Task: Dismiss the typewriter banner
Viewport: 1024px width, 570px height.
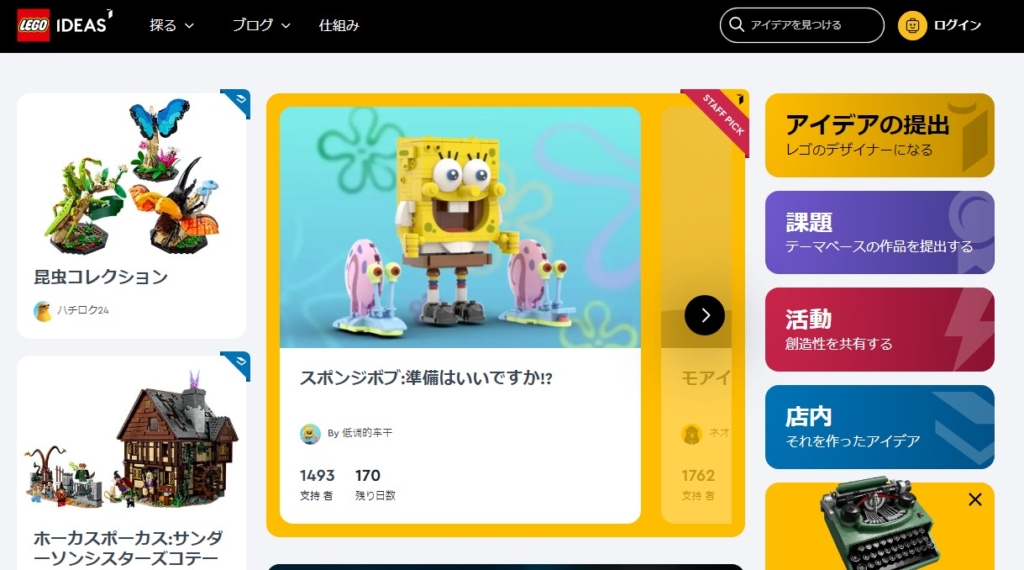Action: click(x=975, y=499)
